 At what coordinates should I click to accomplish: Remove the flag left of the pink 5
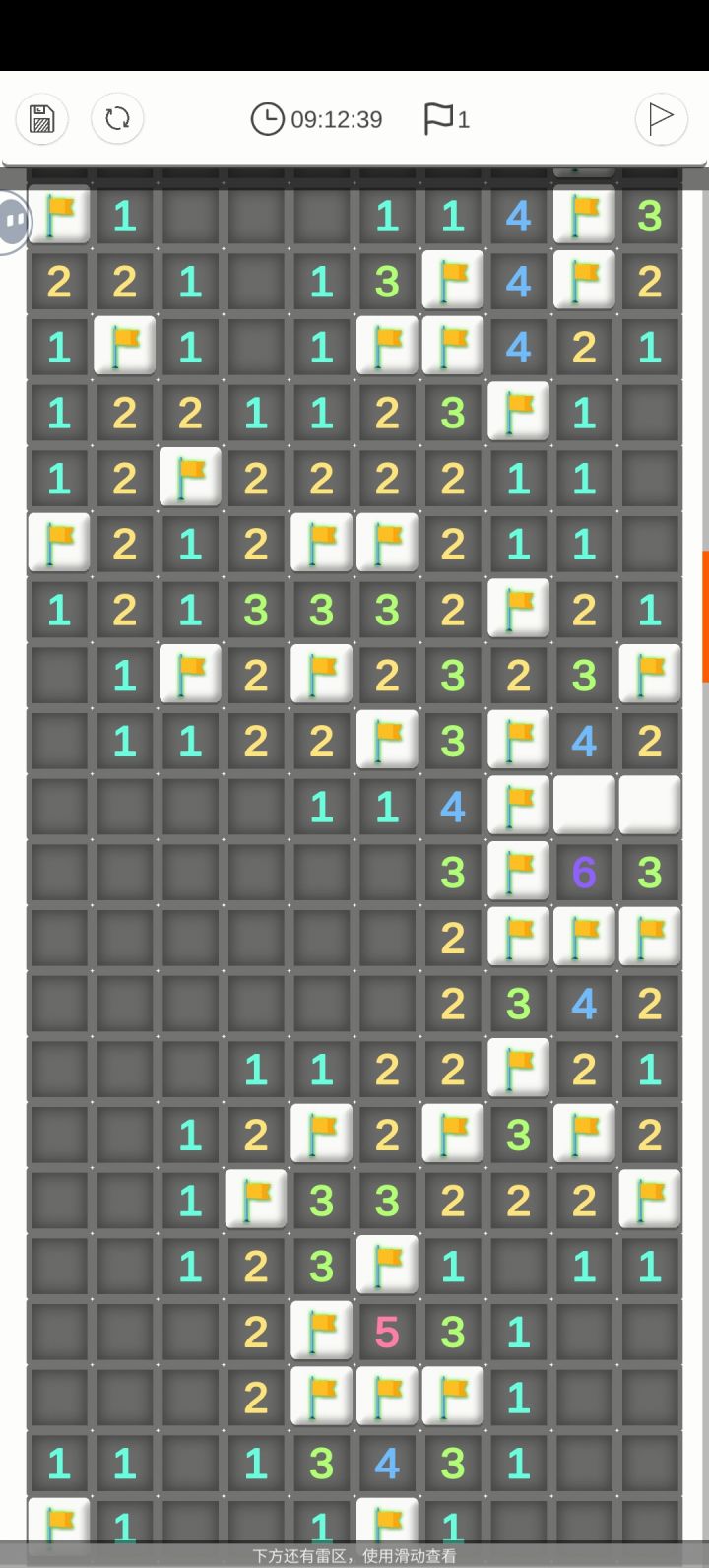pyautogui.click(x=321, y=1330)
